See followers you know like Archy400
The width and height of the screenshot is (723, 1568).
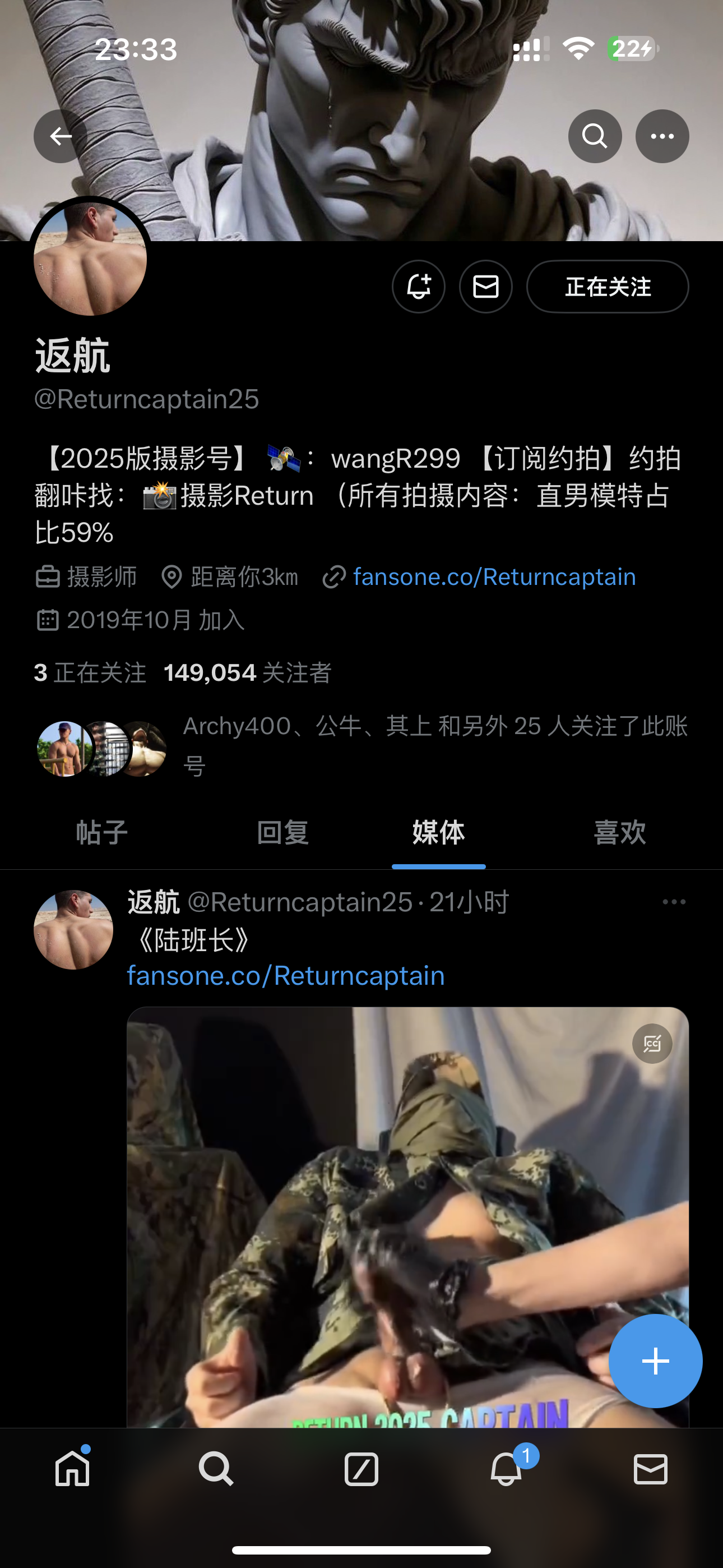click(361, 746)
